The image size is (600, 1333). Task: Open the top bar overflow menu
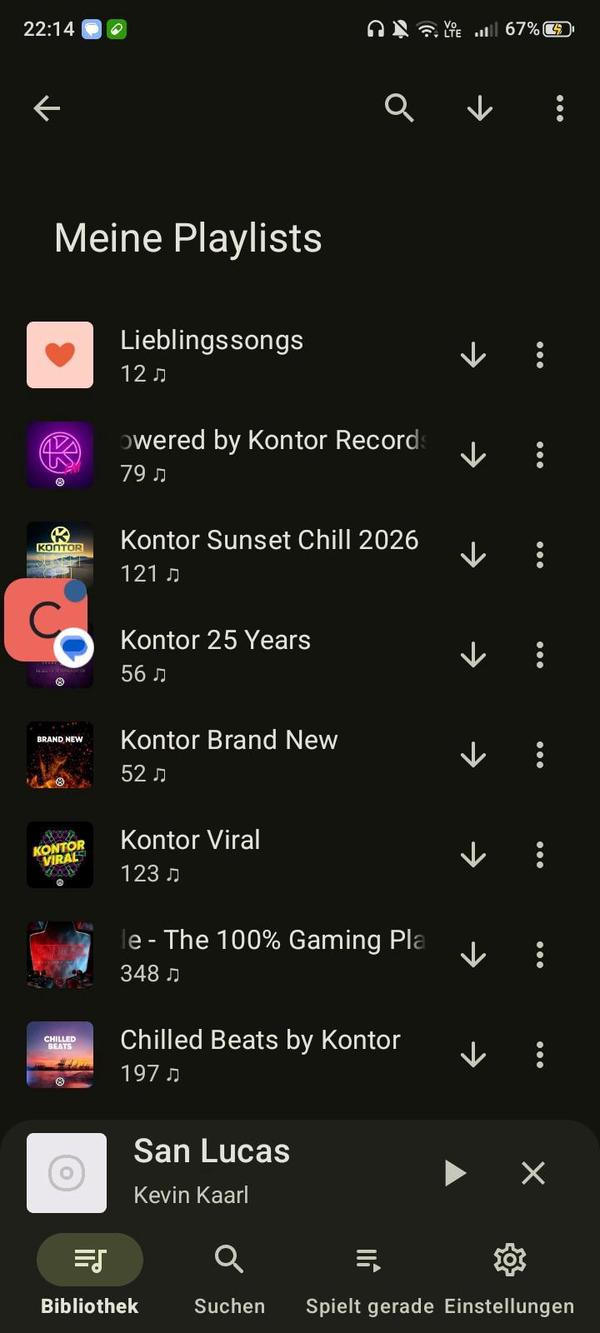coord(560,108)
